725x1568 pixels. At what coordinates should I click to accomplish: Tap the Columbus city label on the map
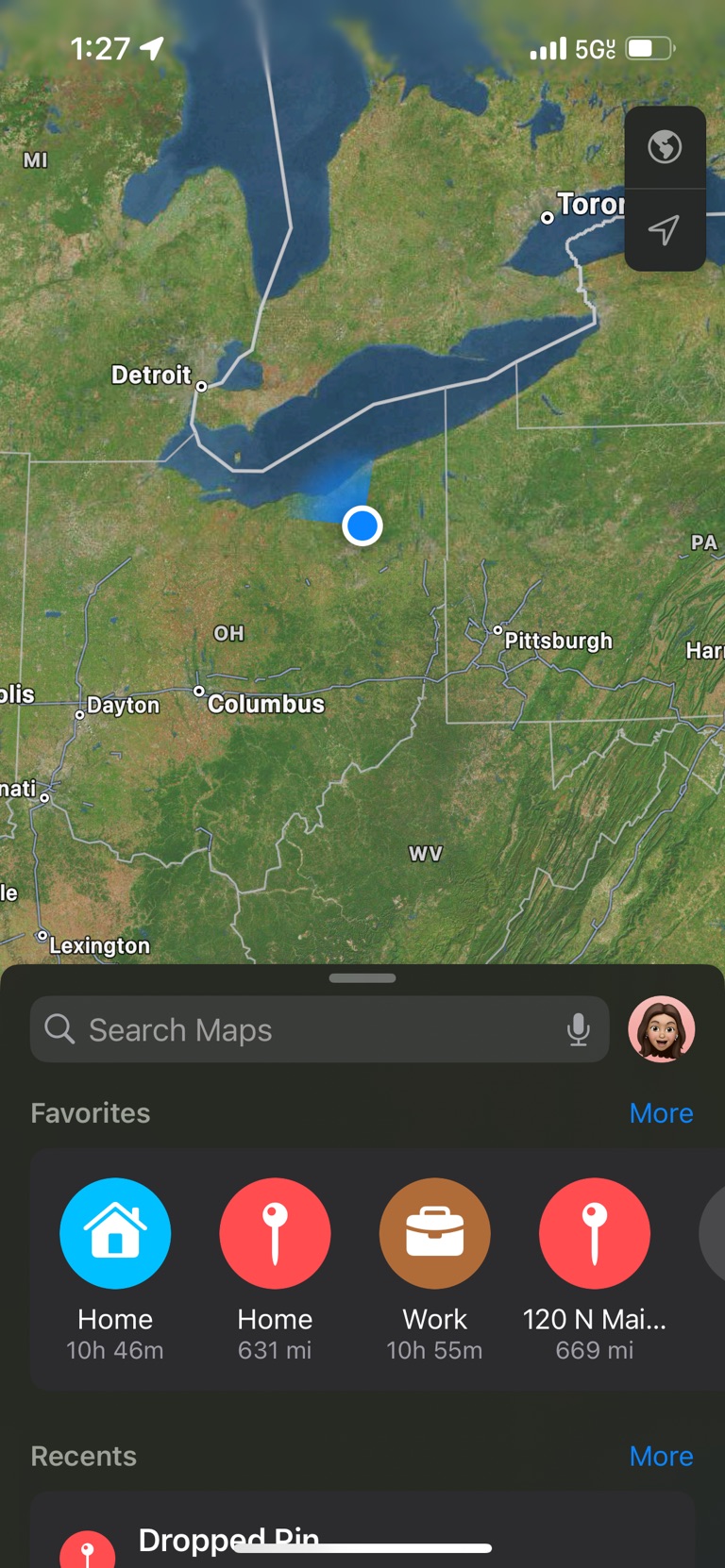265,704
